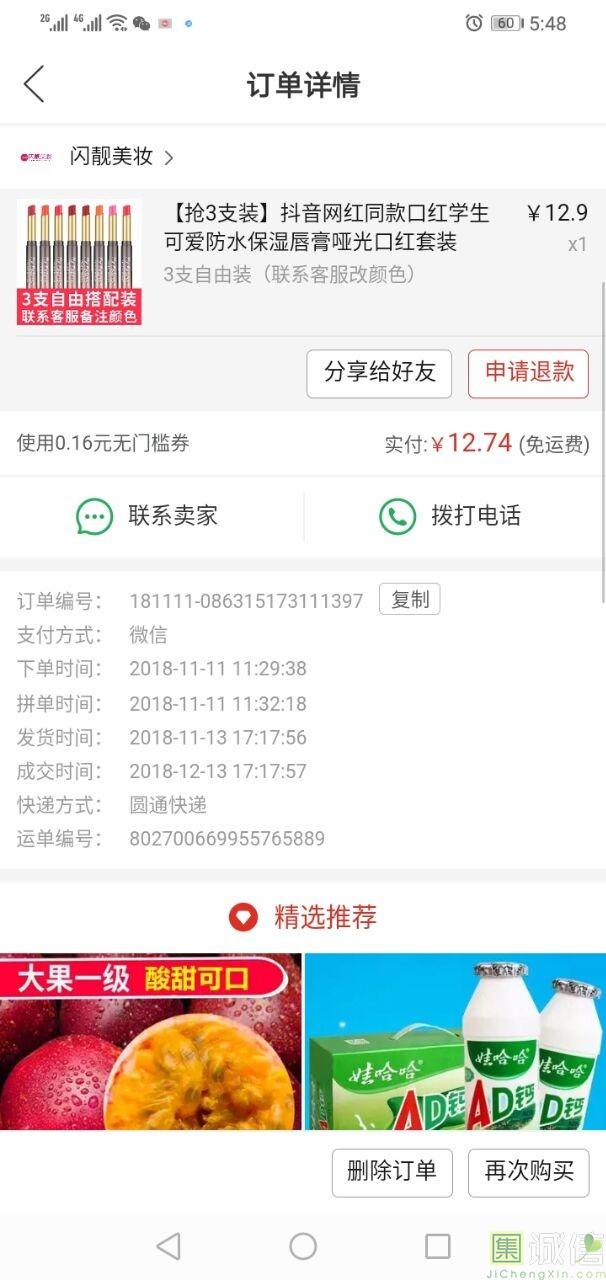Contact the seller via 联系卖家
Image resolution: width=606 pixels, height=1280 pixels.
tap(150, 516)
